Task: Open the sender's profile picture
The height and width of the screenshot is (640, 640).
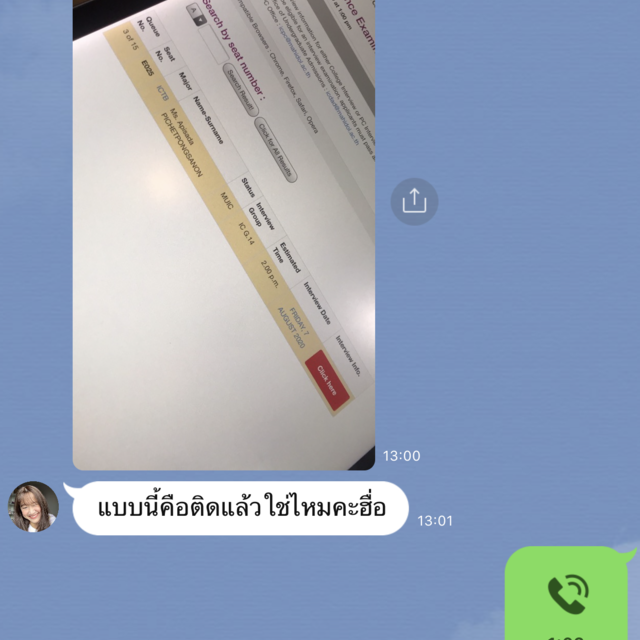Action: click(x=33, y=507)
